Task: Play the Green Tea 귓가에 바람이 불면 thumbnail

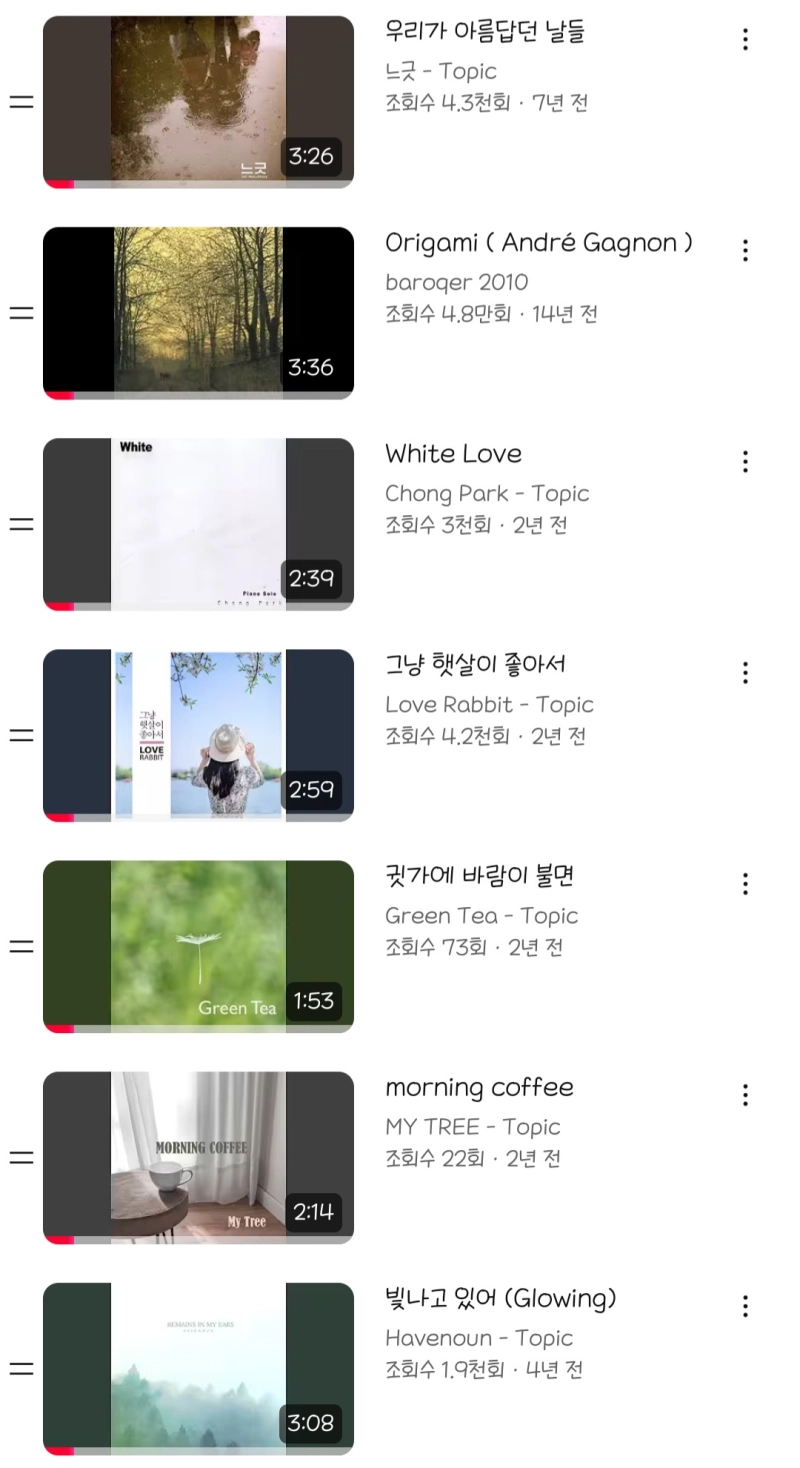Action: (x=198, y=945)
